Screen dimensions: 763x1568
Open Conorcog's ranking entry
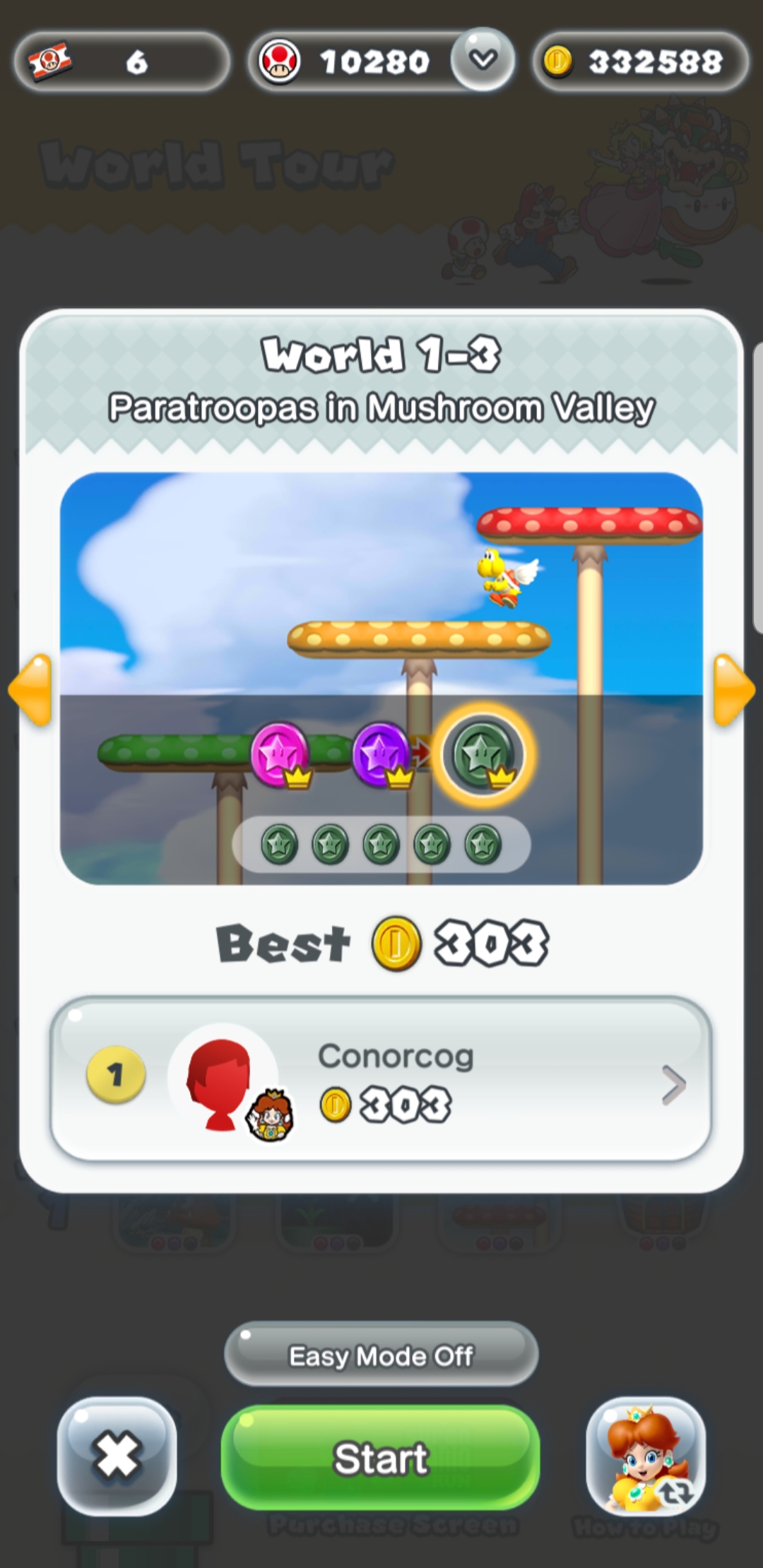coord(381,1079)
